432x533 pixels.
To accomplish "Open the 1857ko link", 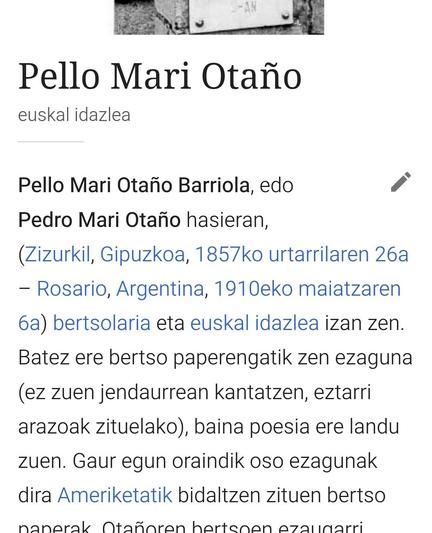I will click(229, 254).
